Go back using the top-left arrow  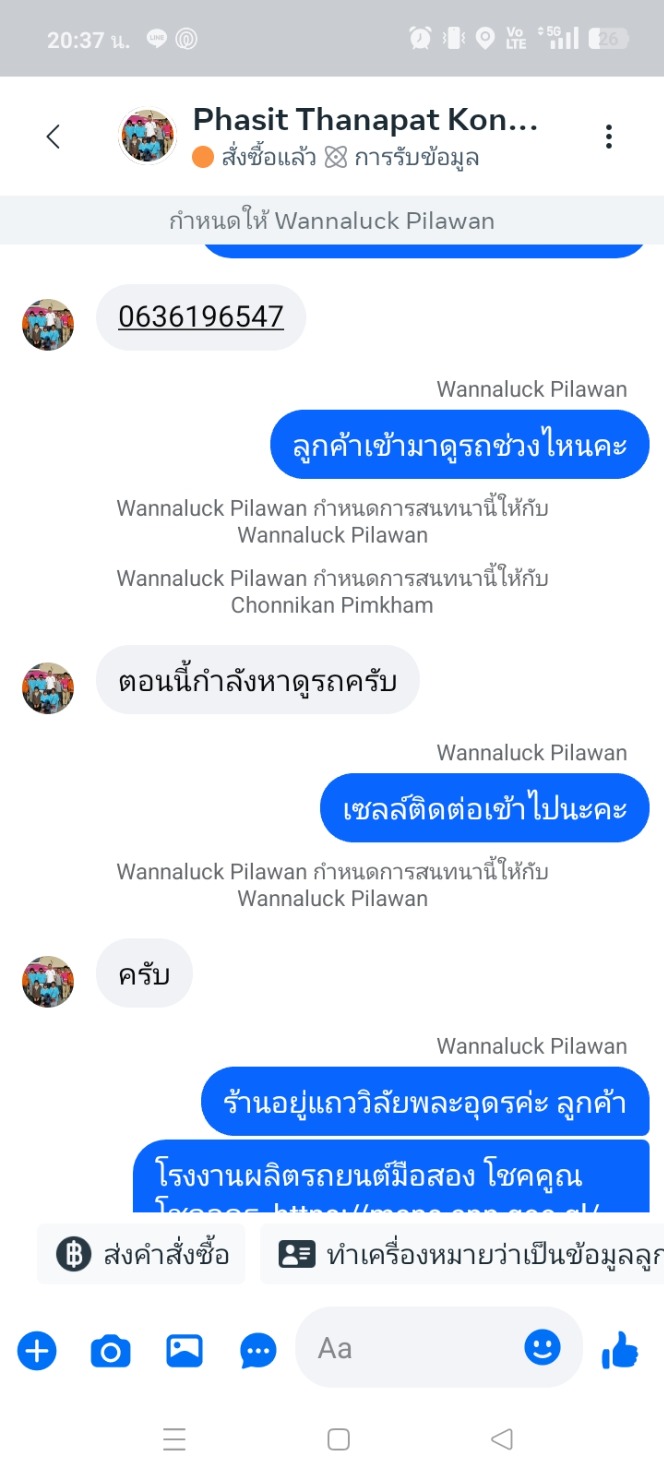54,137
